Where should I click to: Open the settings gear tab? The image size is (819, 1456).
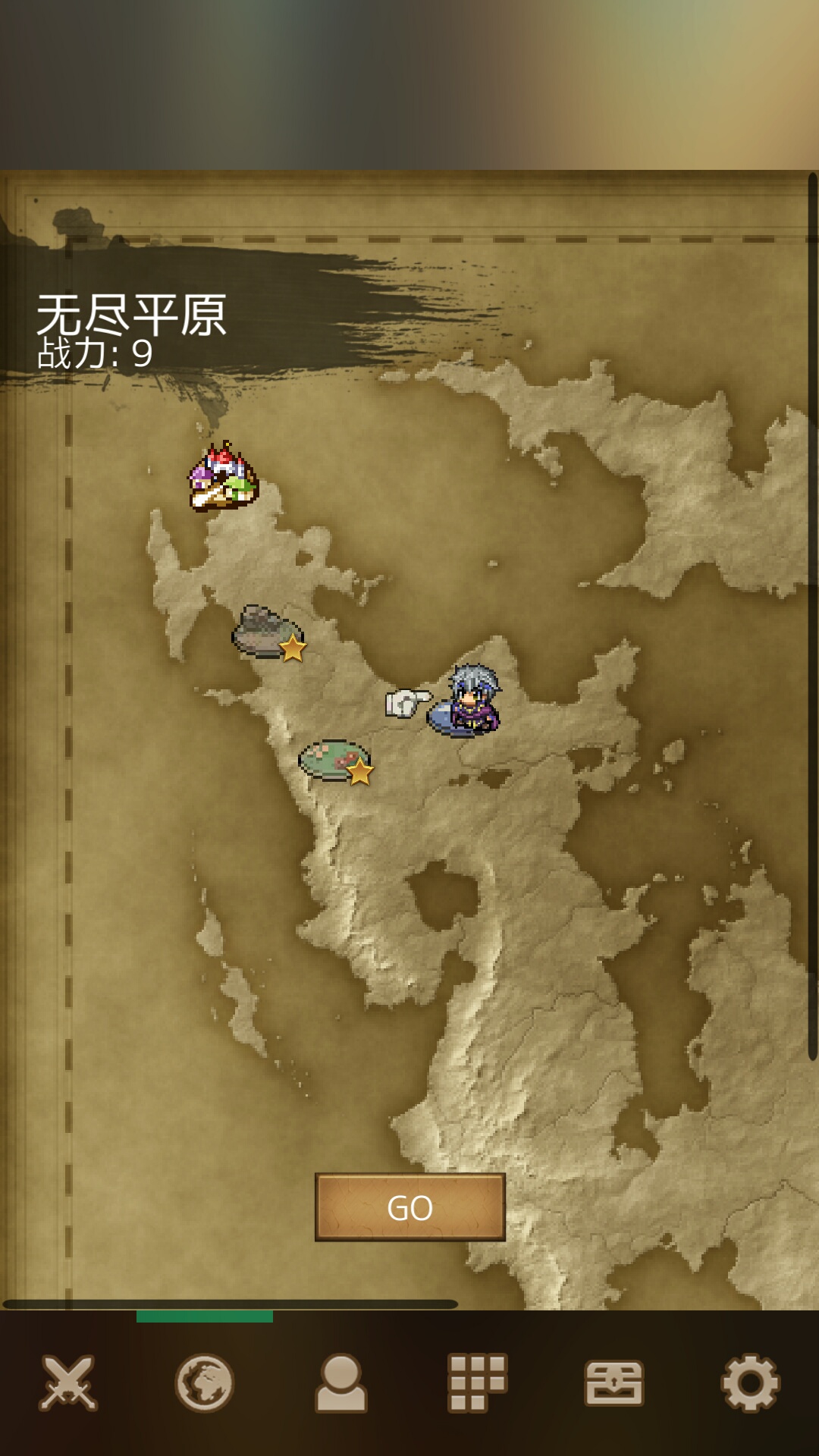pos(750,1382)
